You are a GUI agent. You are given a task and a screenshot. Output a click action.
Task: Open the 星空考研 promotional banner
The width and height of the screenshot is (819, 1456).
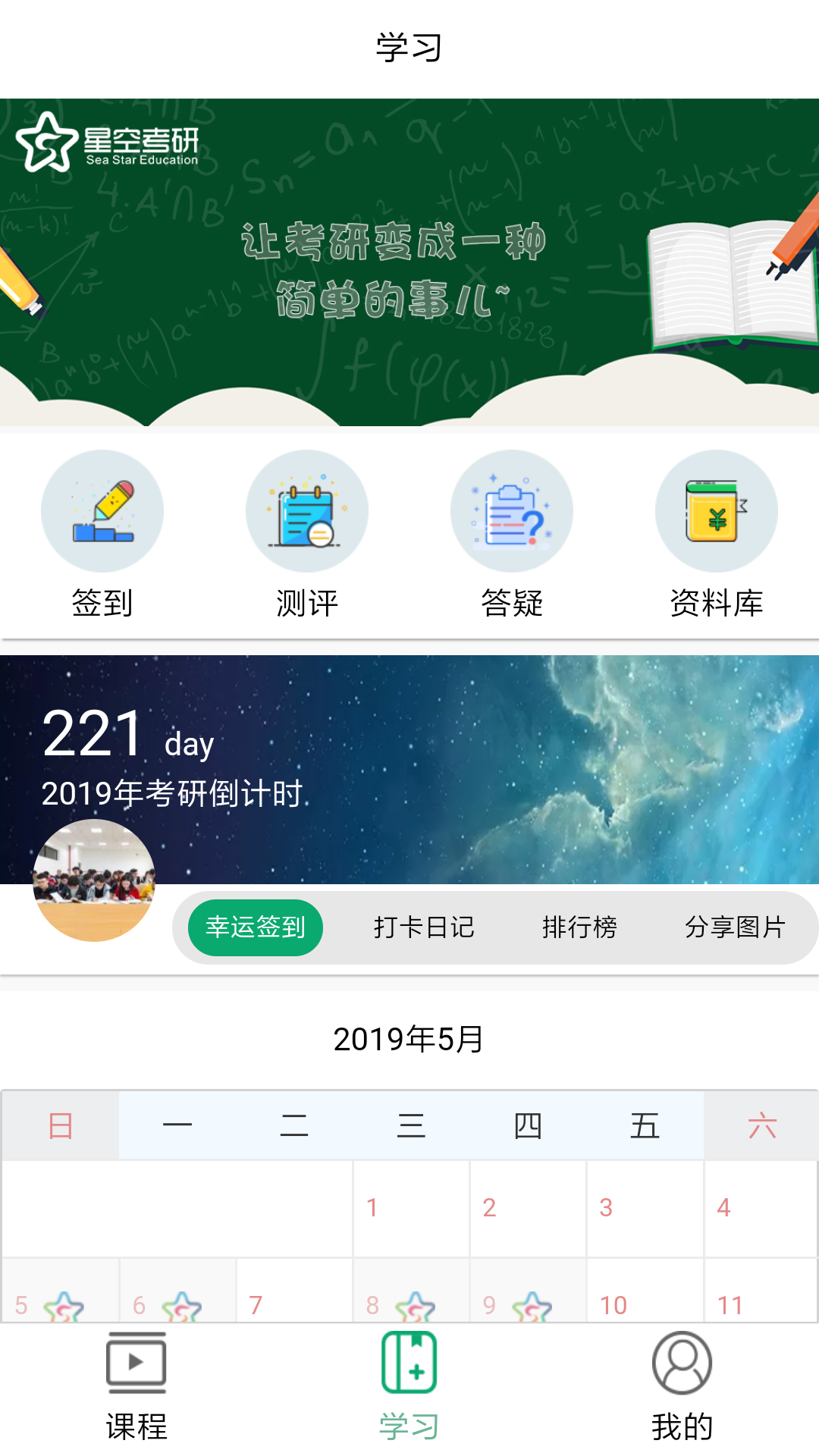(x=409, y=262)
